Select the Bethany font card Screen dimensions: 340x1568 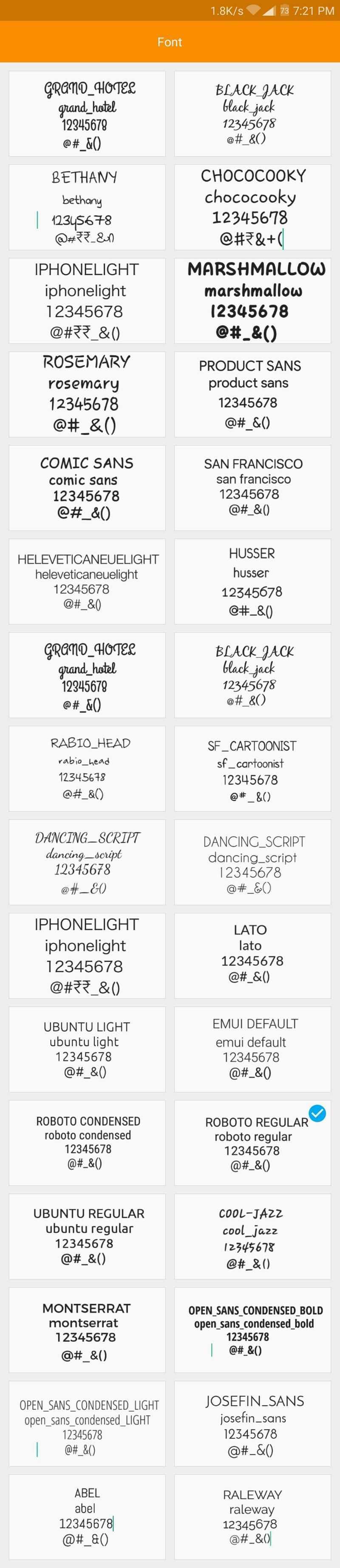tap(87, 207)
